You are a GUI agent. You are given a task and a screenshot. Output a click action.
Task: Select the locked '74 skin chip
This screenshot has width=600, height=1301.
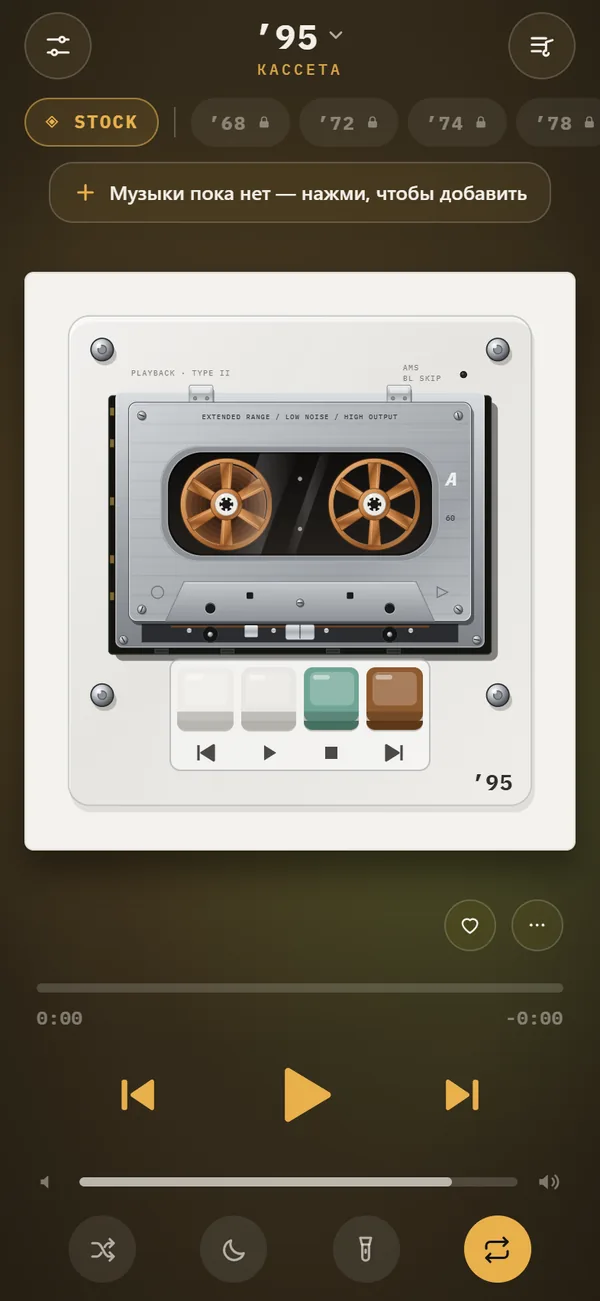(x=457, y=123)
